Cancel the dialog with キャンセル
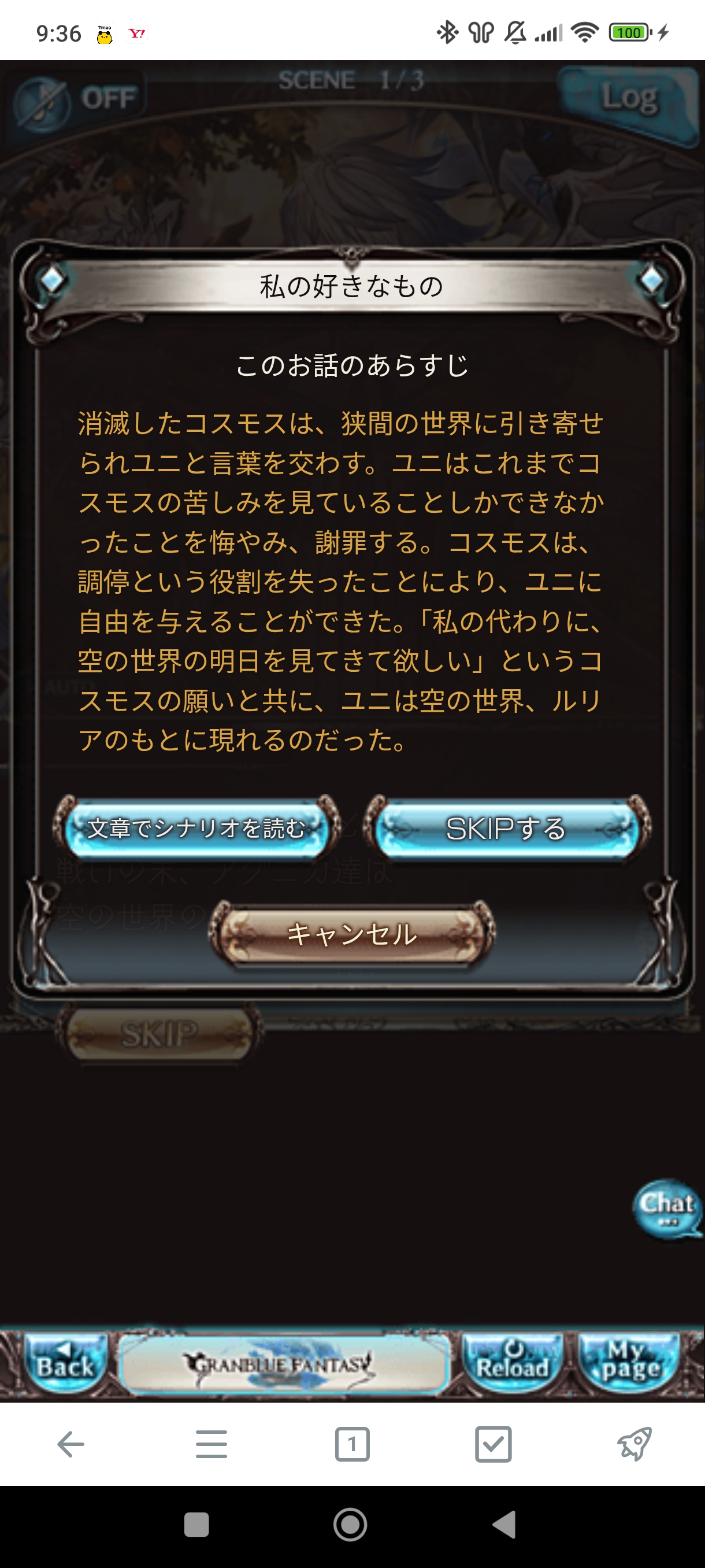Screen dimensions: 705x1568 pos(351,934)
